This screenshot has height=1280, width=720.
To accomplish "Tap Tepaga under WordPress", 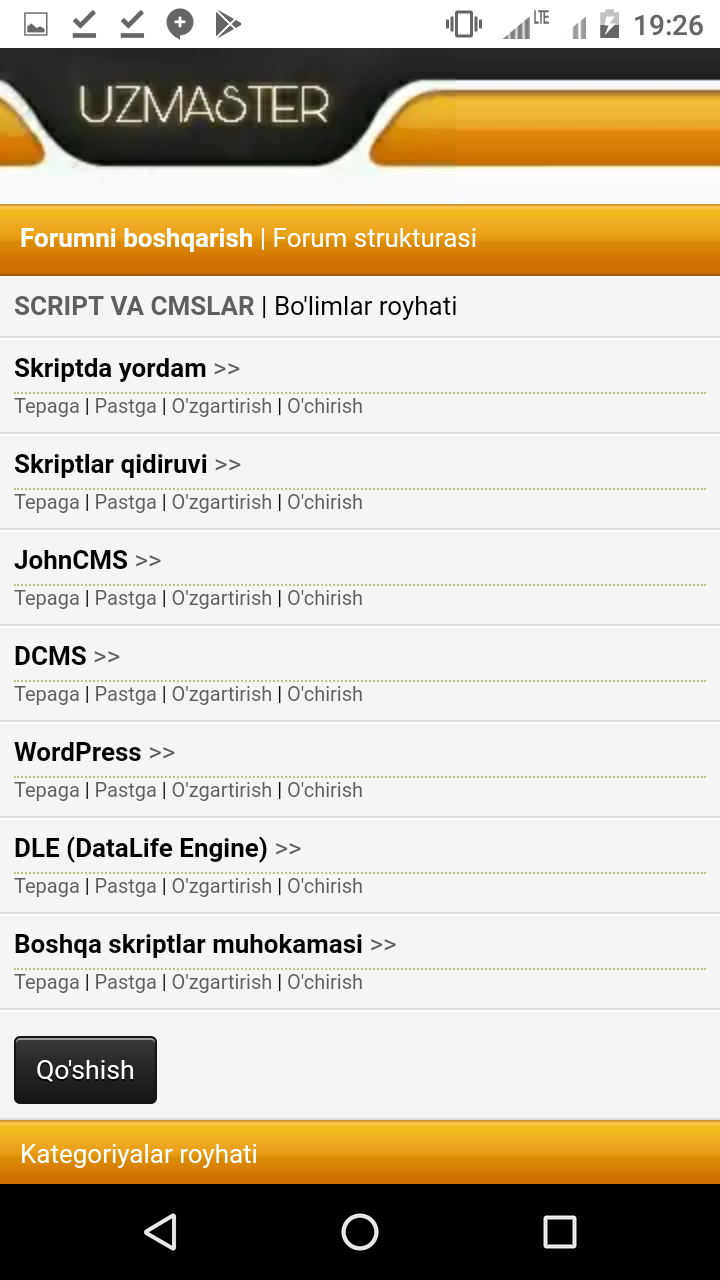I will pos(46,791).
